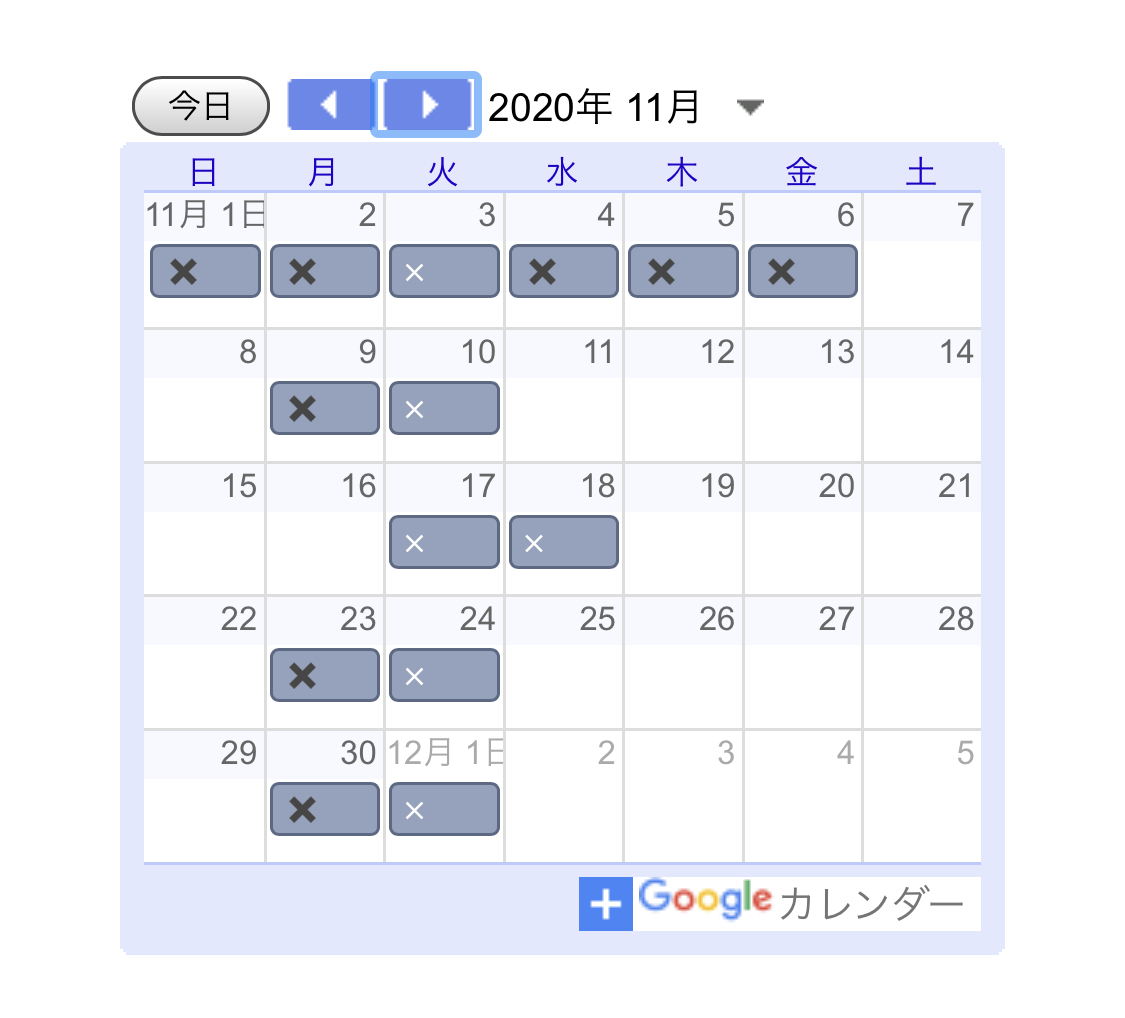The width and height of the screenshot is (1125, 1018).
Task: Open the × event on November 4
Action: pyautogui.click(x=564, y=271)
